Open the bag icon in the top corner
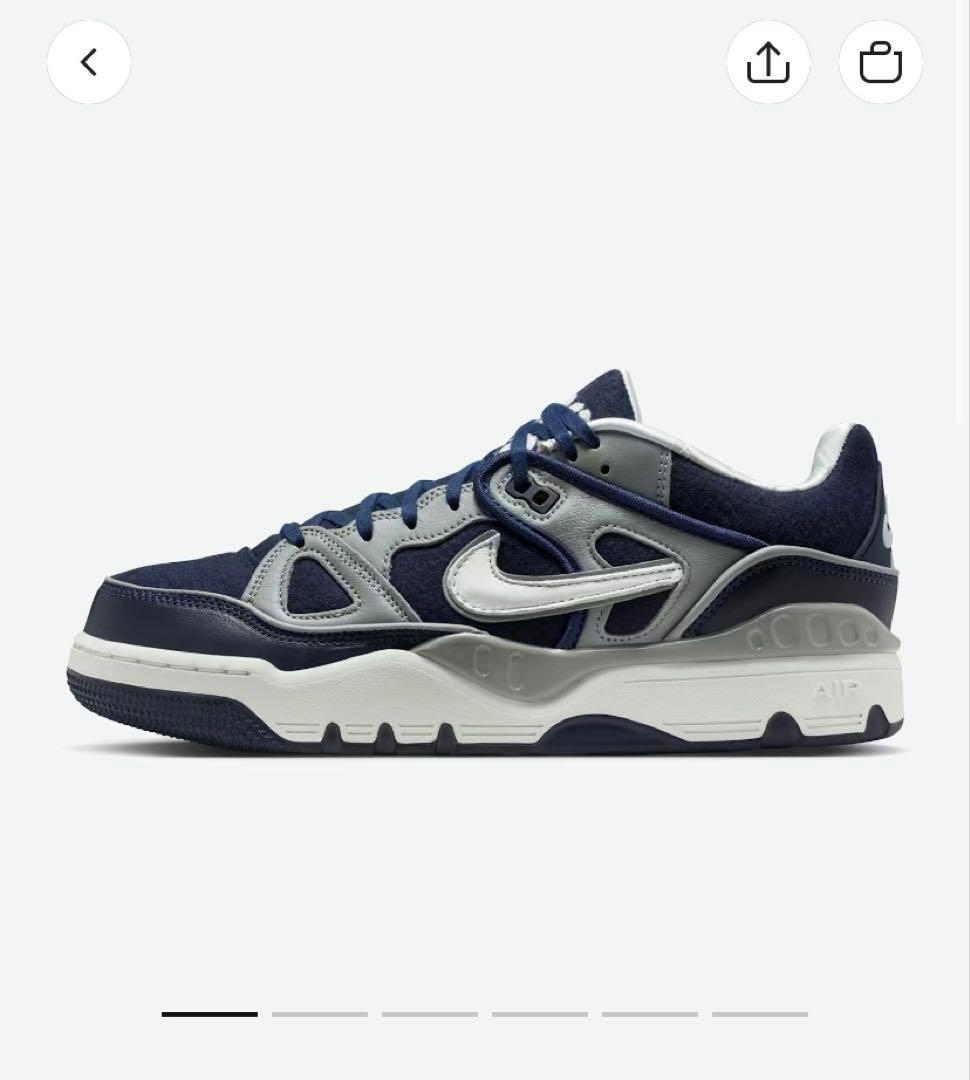Viewport: 970px width, 1080px height. coord(879,62)
